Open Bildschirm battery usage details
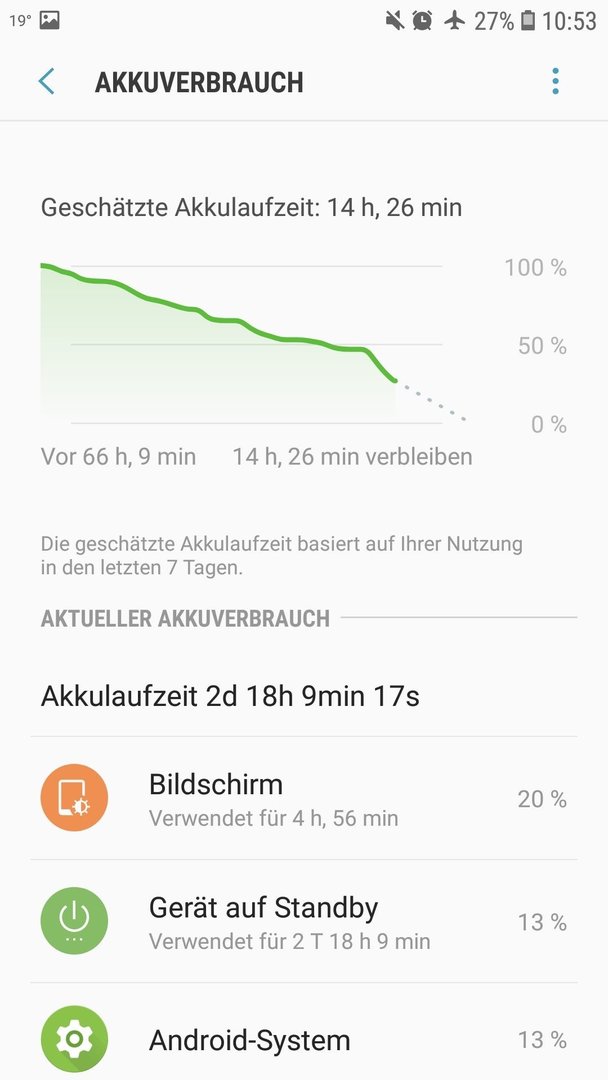 pyautogui.click(x=304, y=798)
